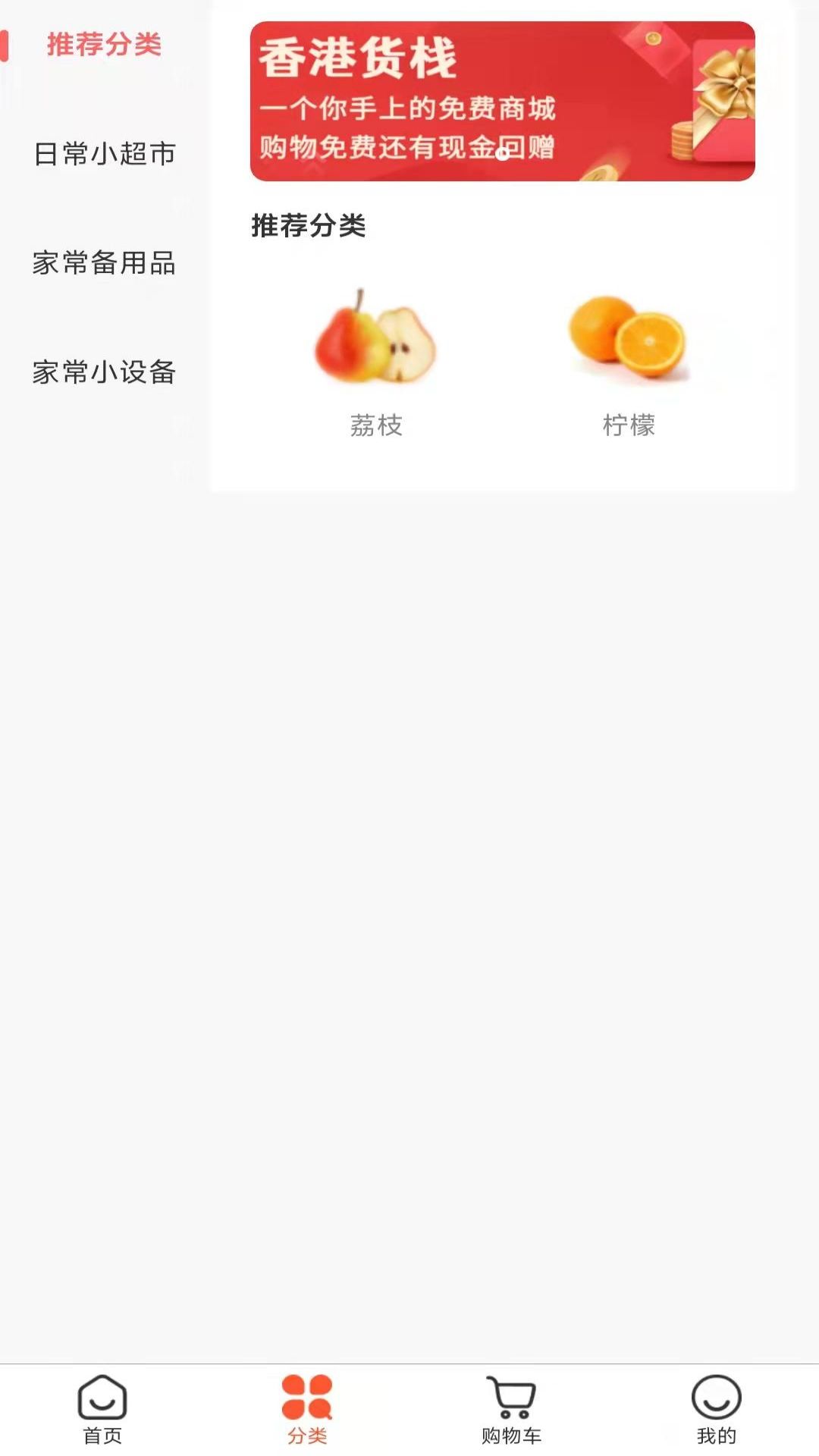Open the 家常备用品 category
This screenshot has height=1456, width=819.
click(x=104, y=265)
